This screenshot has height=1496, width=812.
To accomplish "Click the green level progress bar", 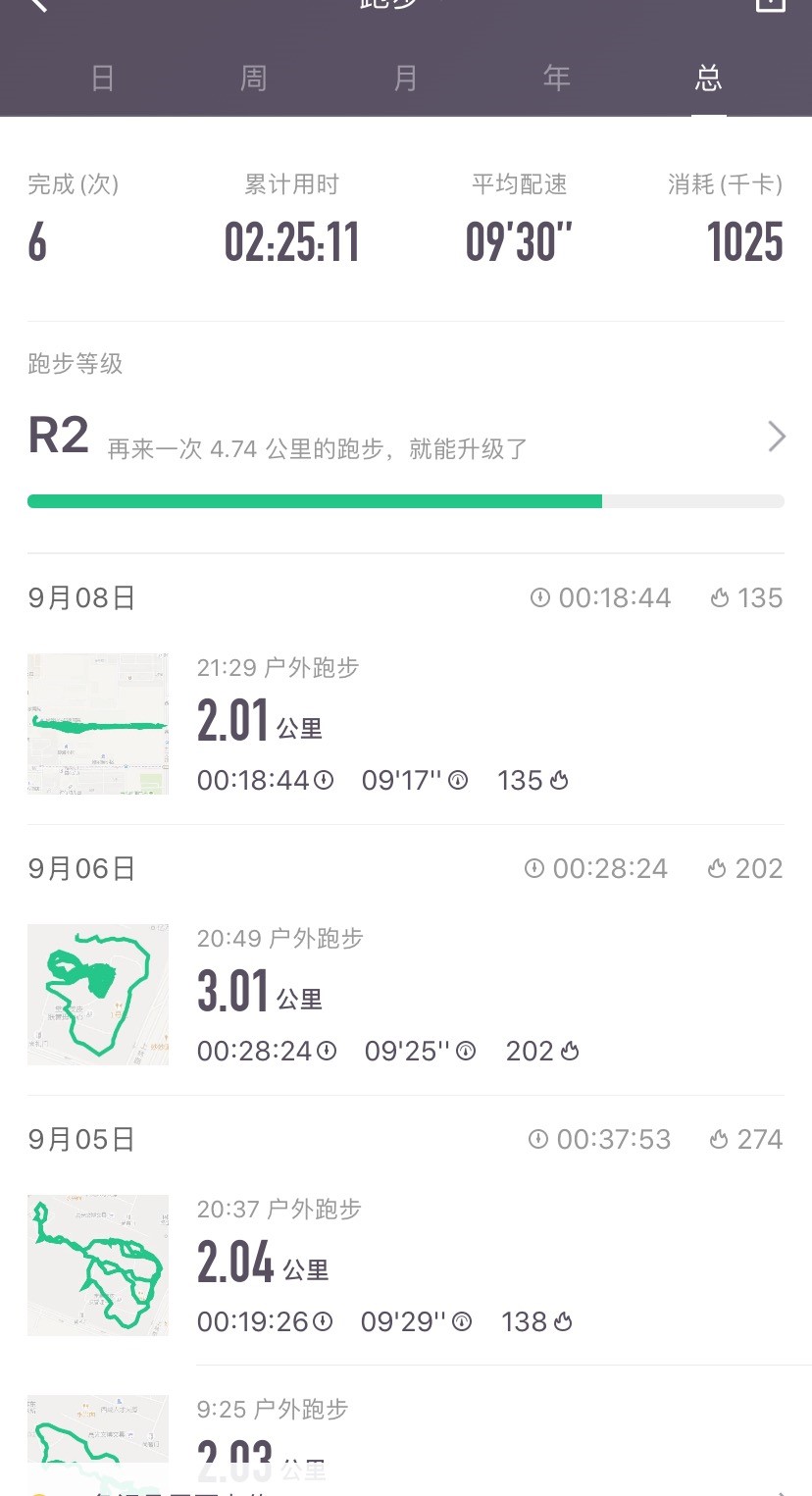I will 314,501.
